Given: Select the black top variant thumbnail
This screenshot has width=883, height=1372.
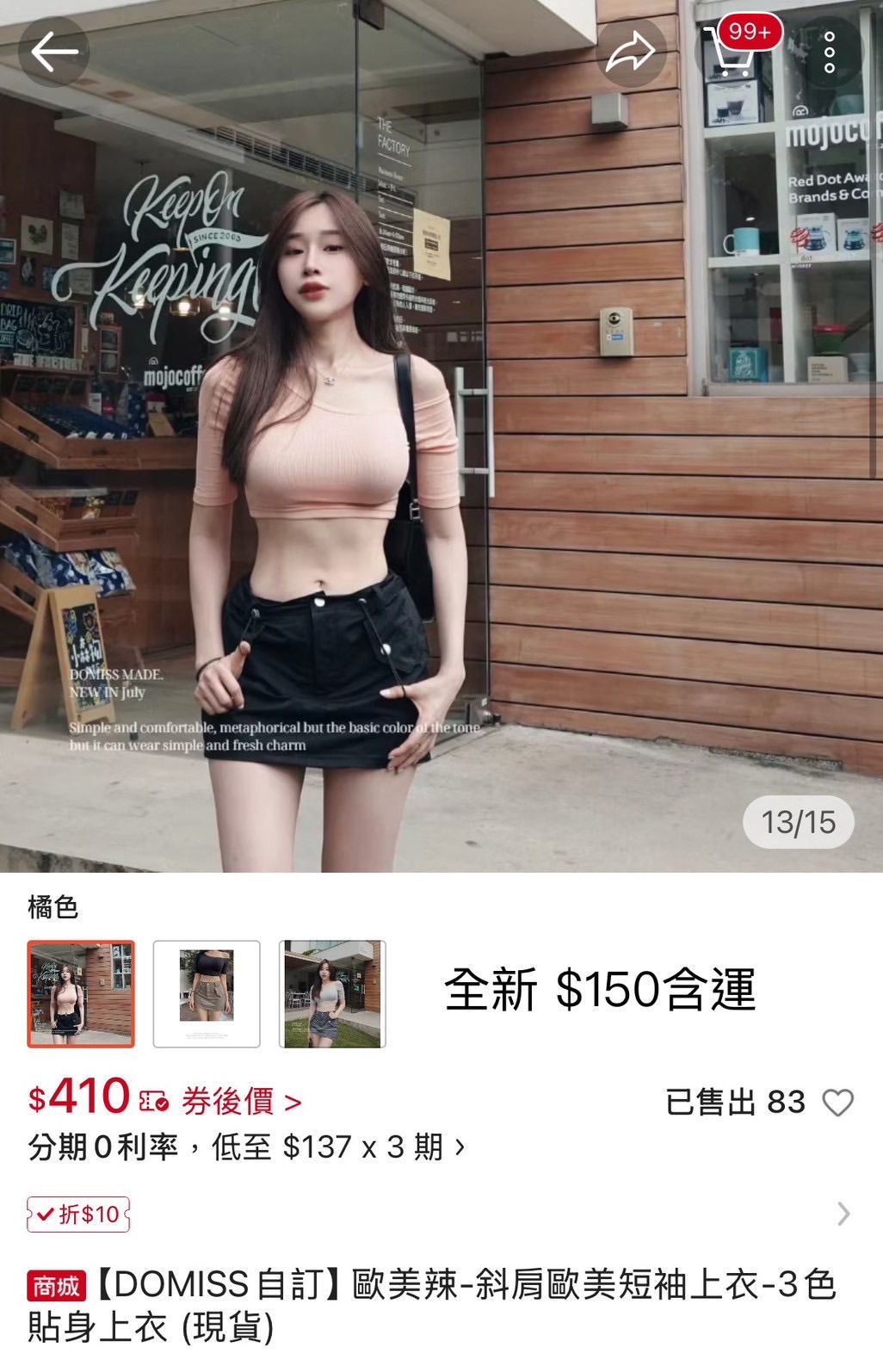Looking at the screenshot, I should (207, 995).
